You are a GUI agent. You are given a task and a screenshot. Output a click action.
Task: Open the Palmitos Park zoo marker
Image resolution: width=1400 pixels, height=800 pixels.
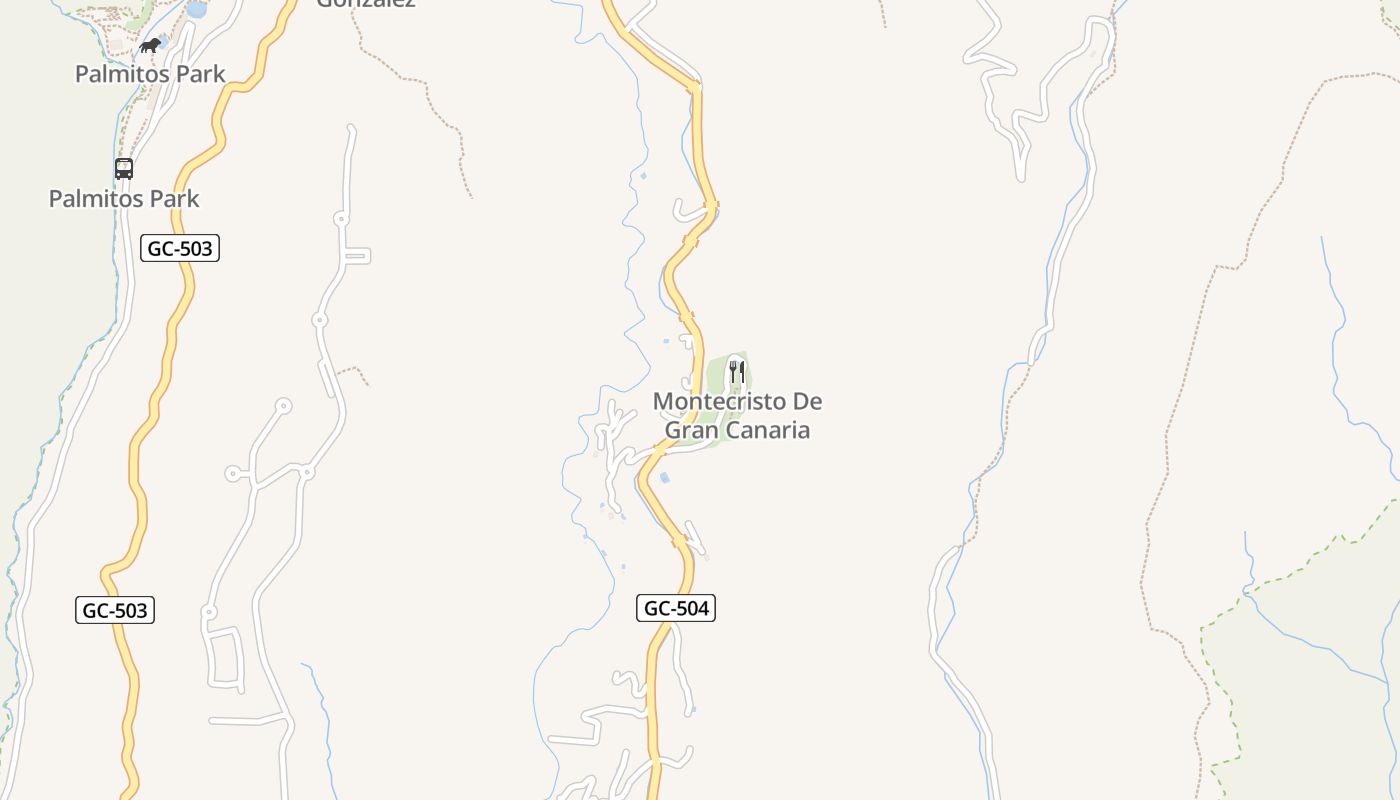[150, 46]
